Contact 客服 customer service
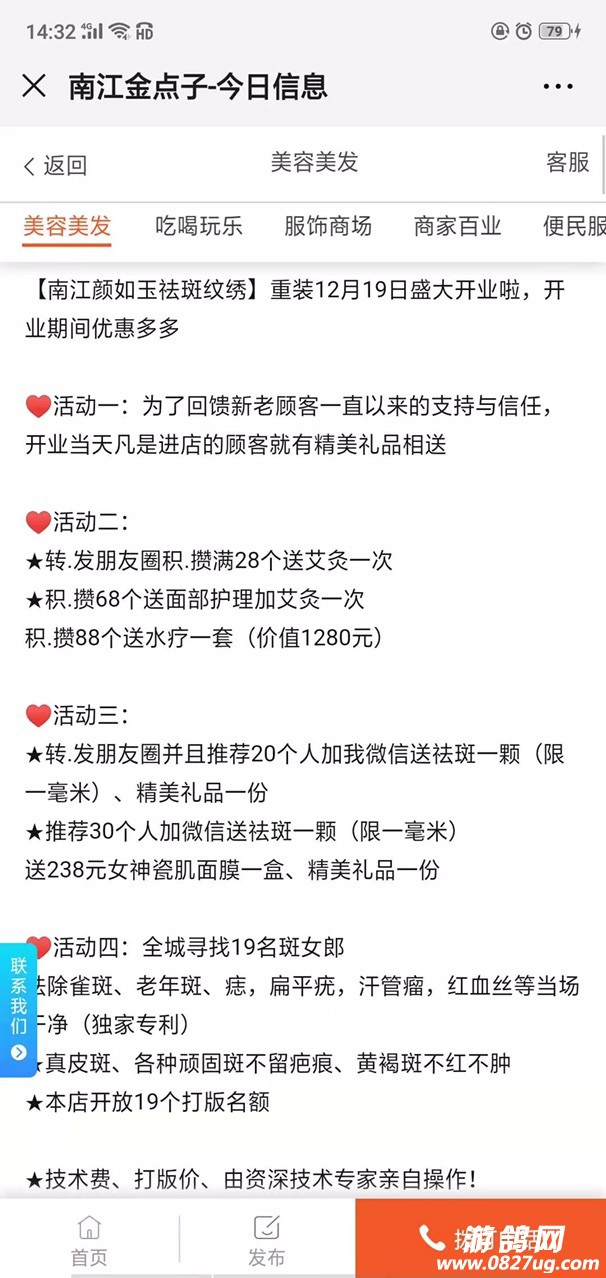The width and height of the screenshot is (606, 1278). point(567,163)
